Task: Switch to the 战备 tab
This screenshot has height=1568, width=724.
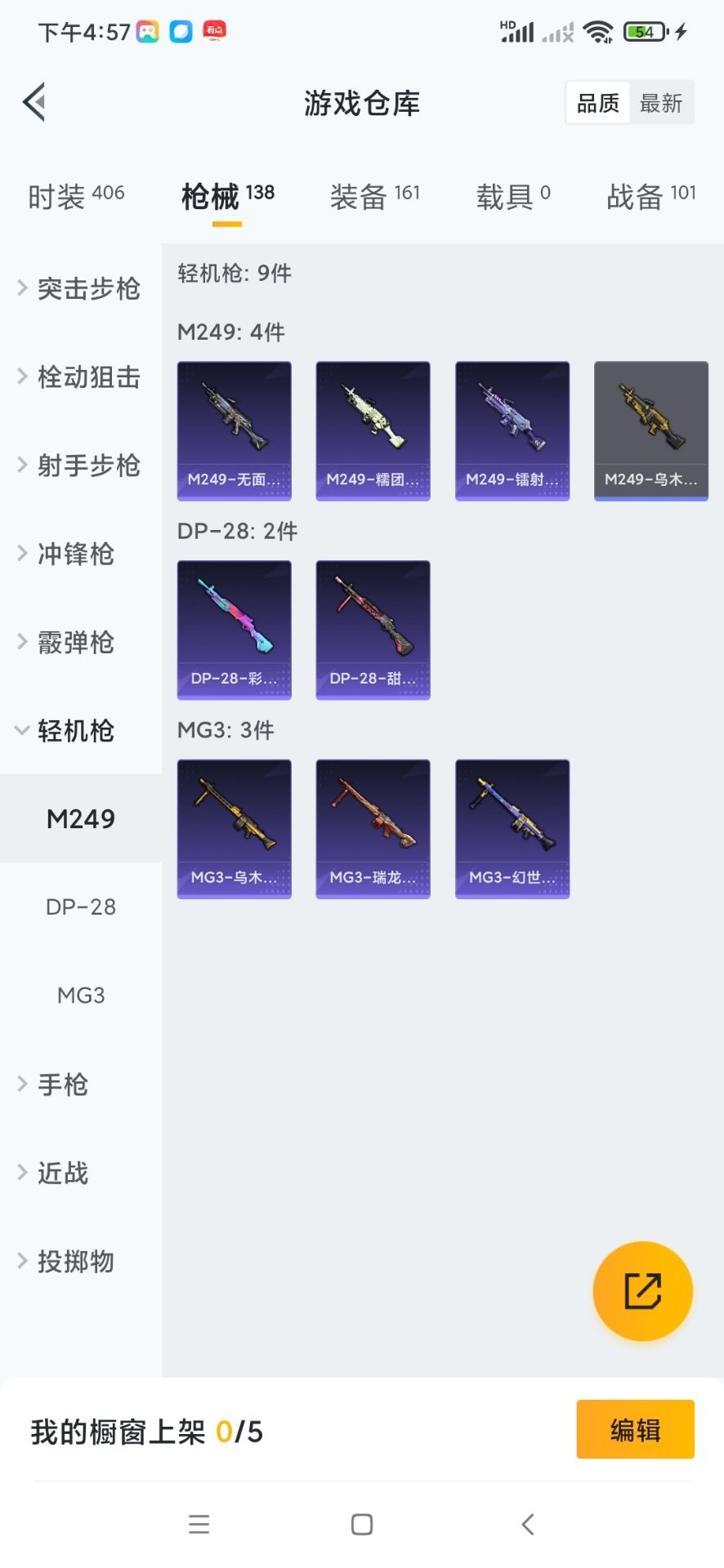Action: 650,197
